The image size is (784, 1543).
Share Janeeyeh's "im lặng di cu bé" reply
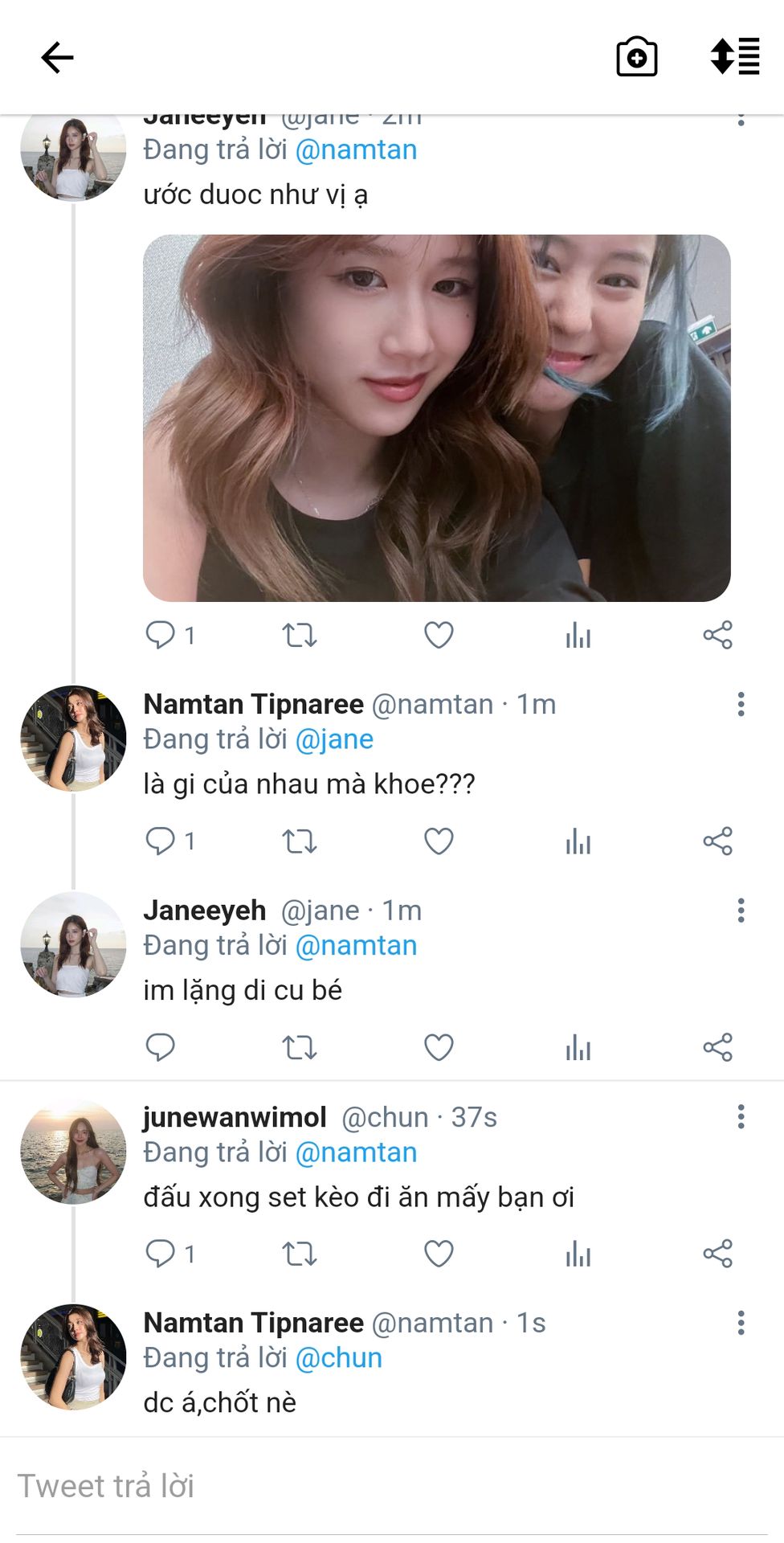click(717, 1047)
